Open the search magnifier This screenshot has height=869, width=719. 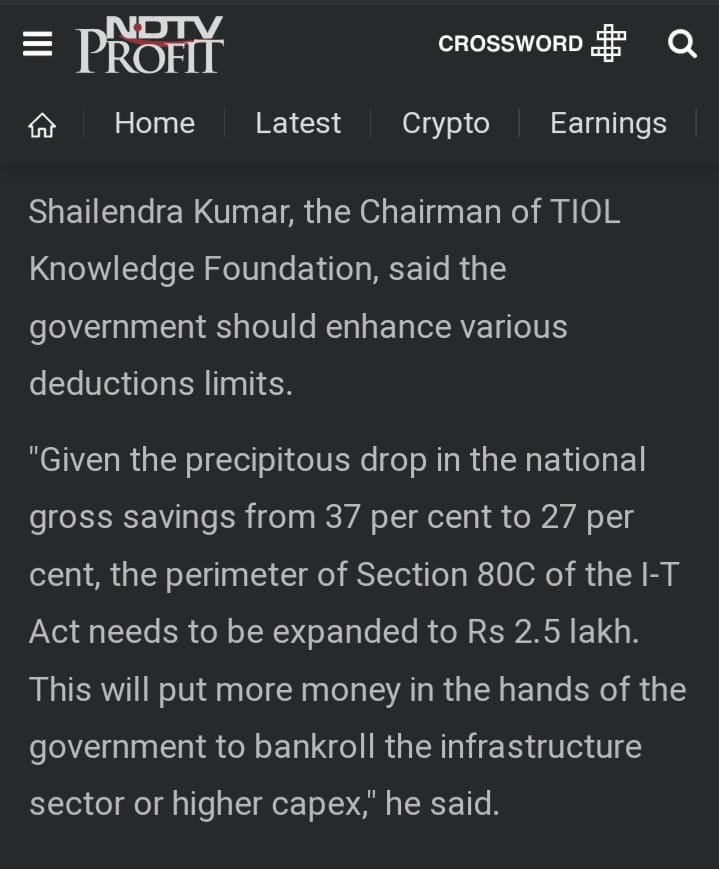[x=682, y=44]
